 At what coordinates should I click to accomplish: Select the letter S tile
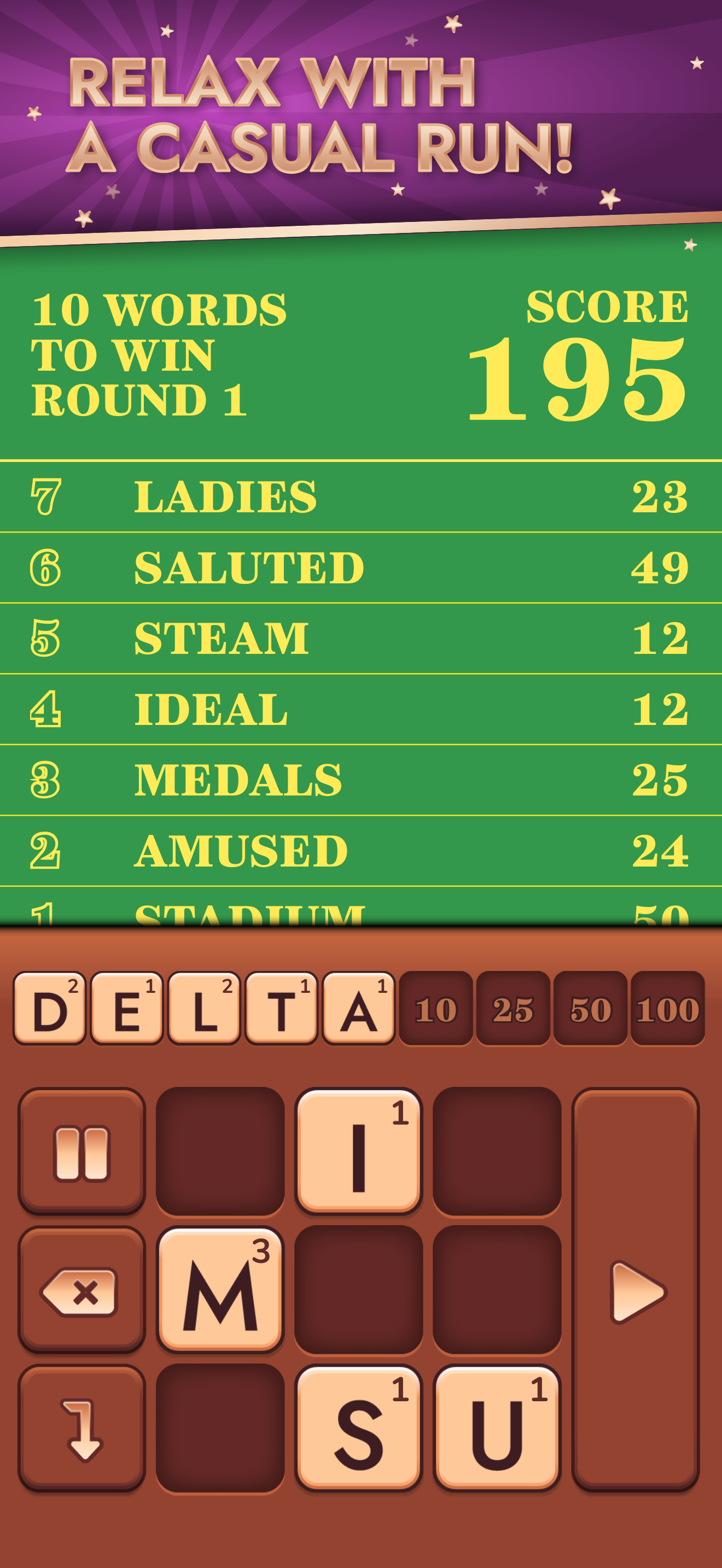click(359, 1427)
